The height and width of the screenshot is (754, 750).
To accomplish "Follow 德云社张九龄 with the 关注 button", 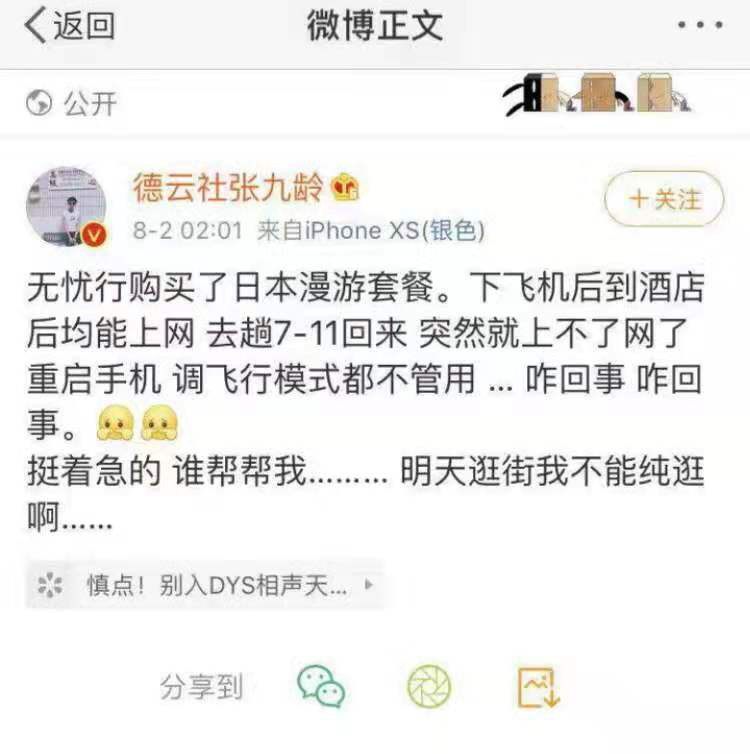I will coord(664,199).
